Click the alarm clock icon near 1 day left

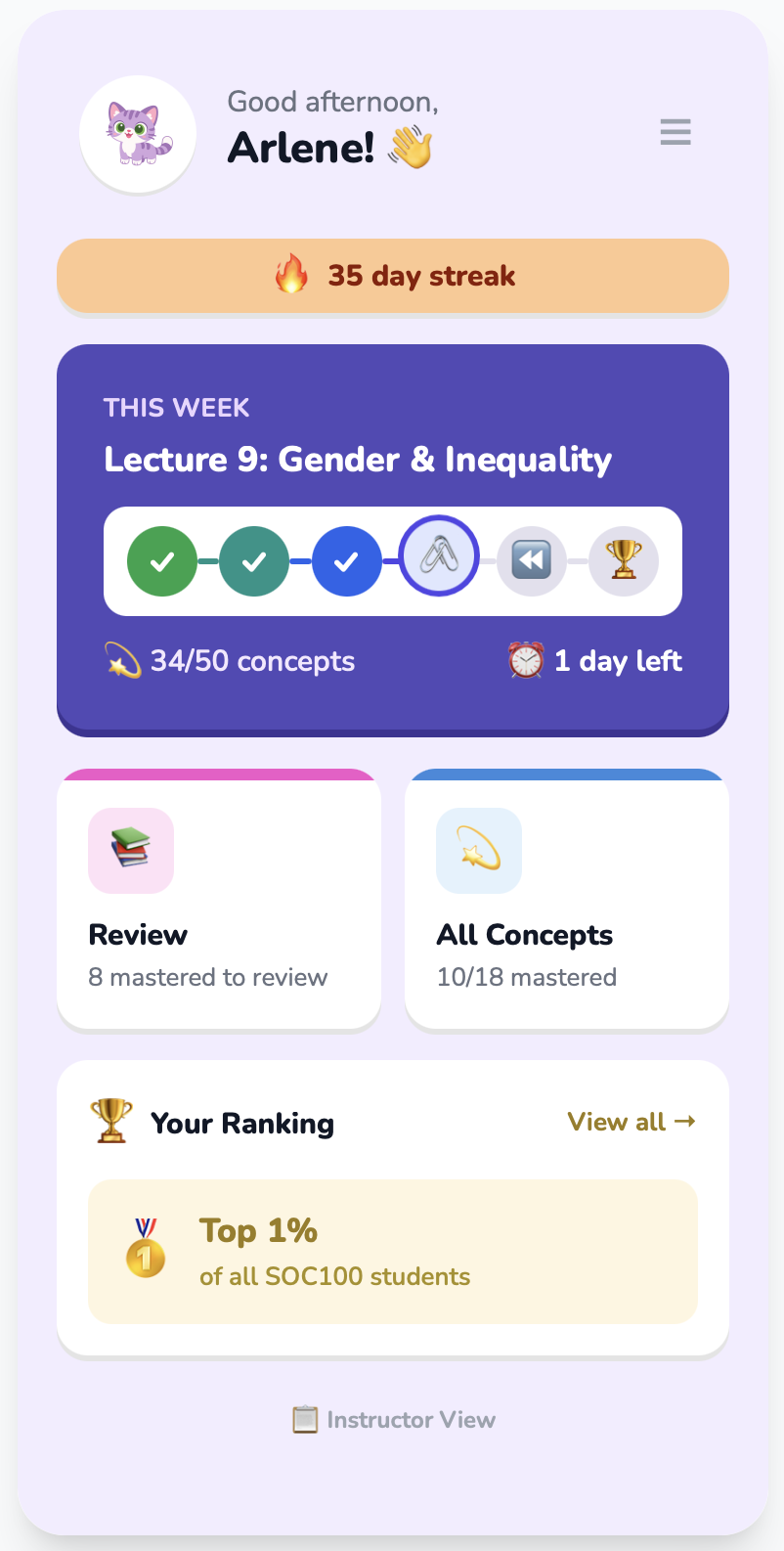pyautogui.click(x=524, y=659)
